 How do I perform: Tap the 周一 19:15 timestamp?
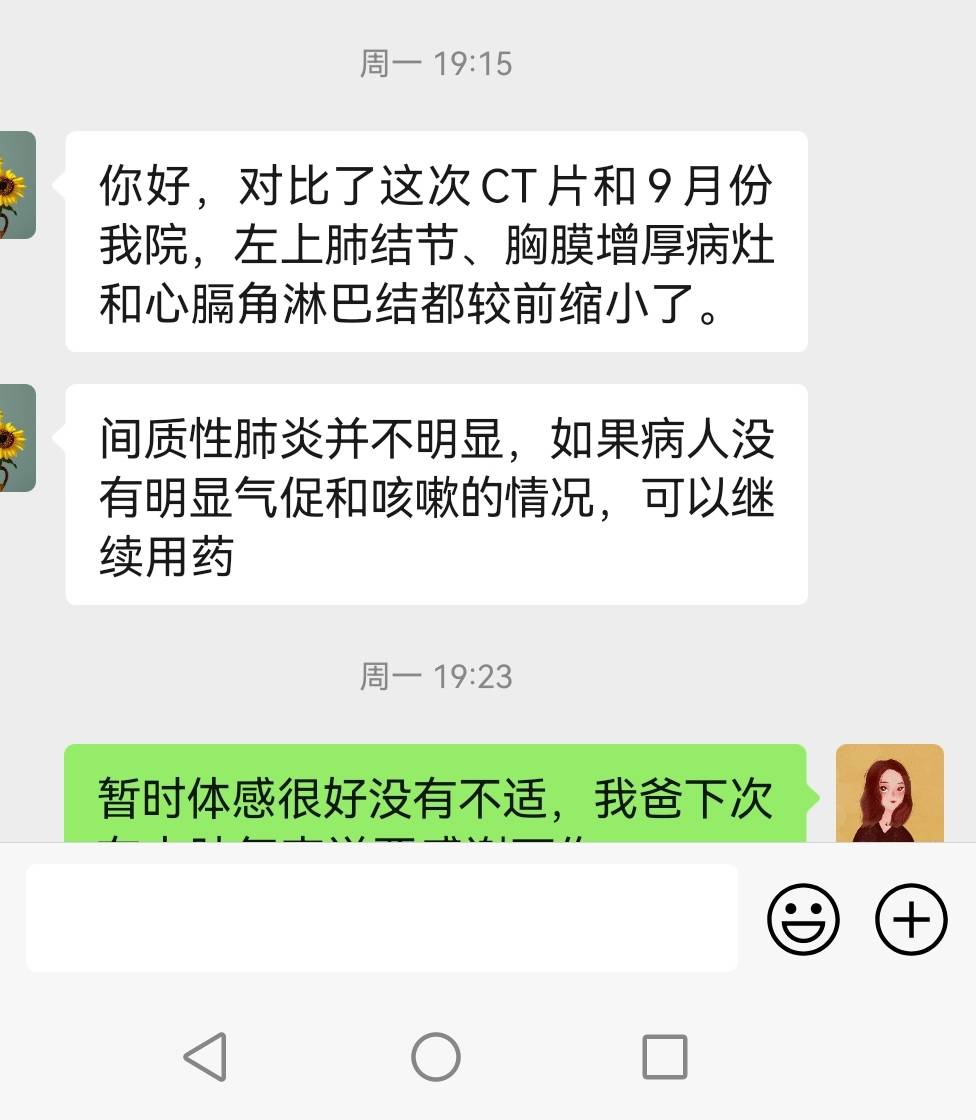pos(435,63)
